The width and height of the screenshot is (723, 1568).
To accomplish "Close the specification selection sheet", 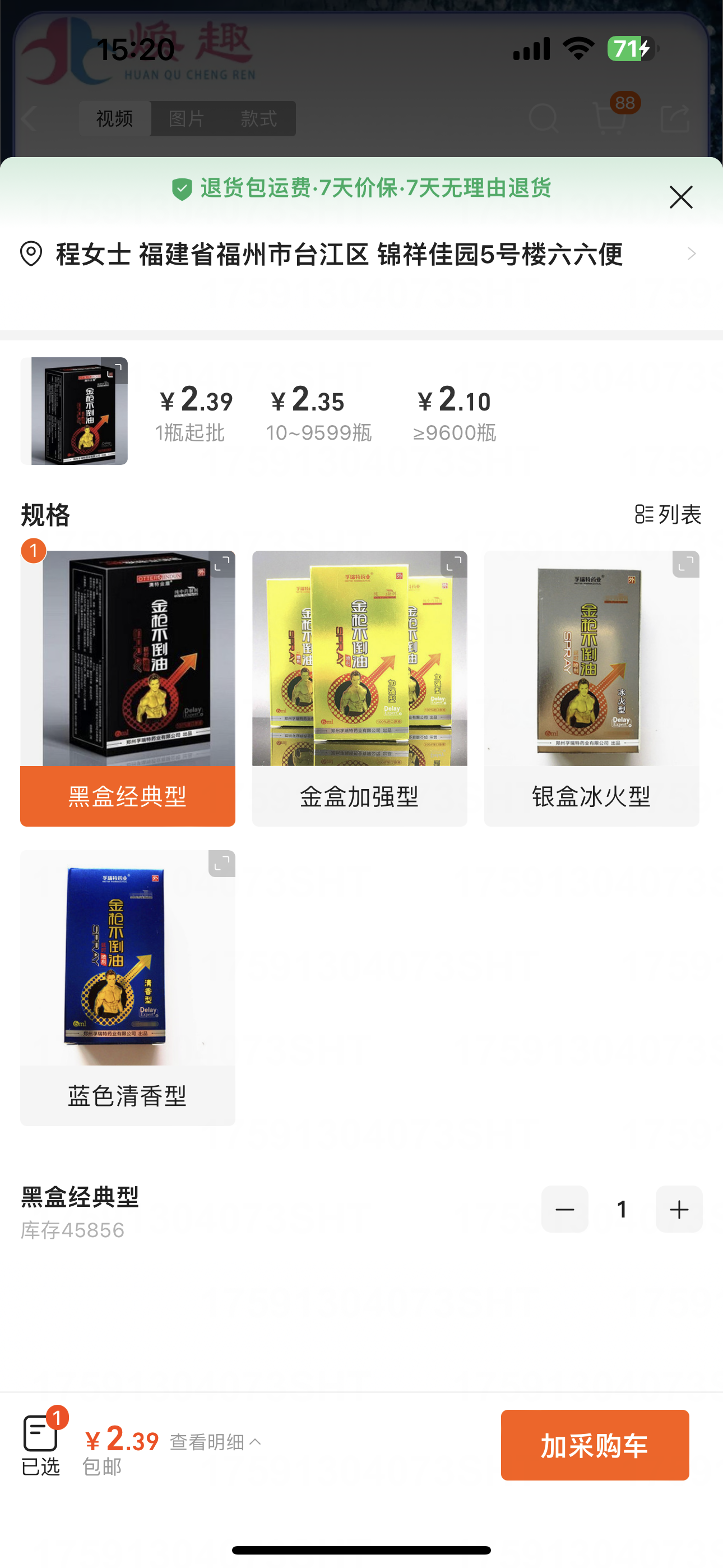I will pyautogui.click(x=680, y=197).
